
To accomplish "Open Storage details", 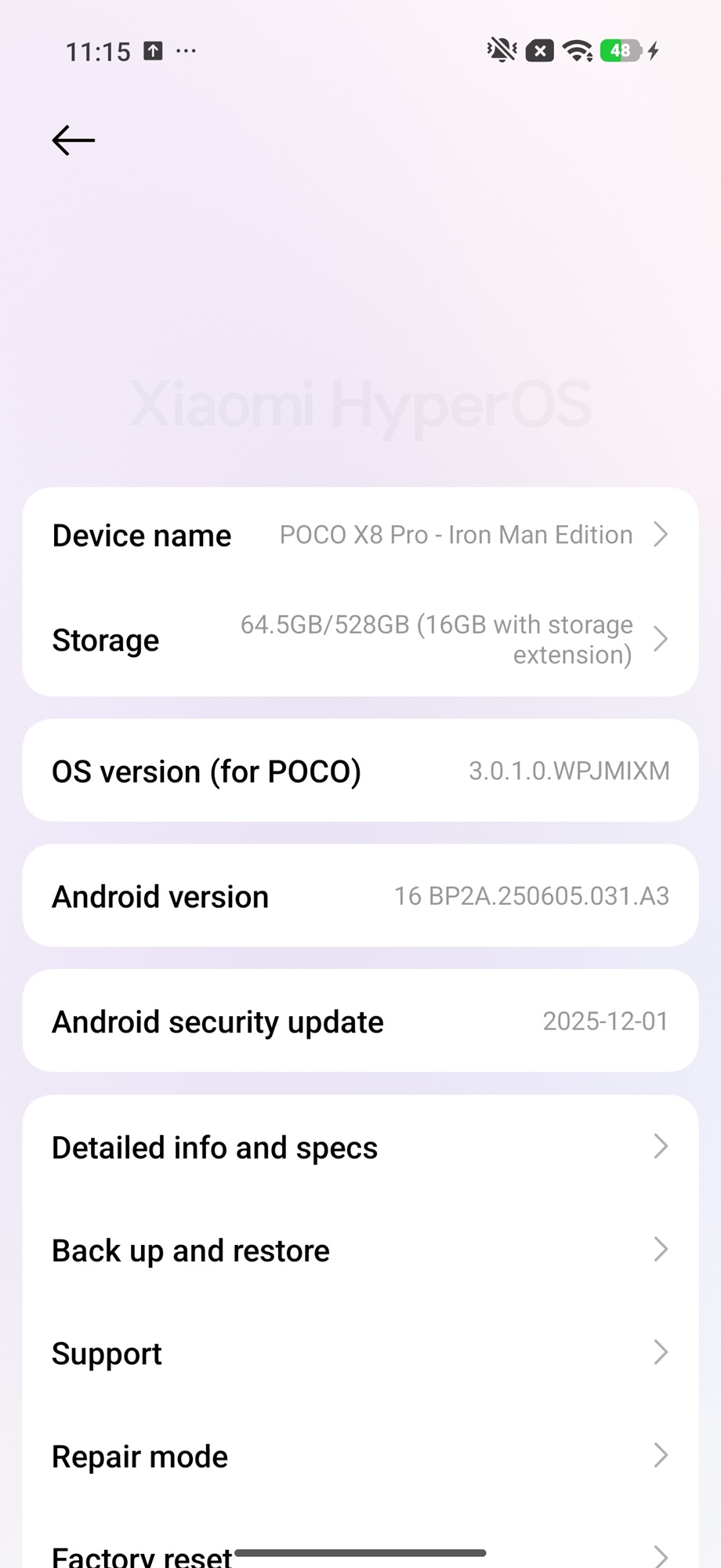I will [360, 640].
